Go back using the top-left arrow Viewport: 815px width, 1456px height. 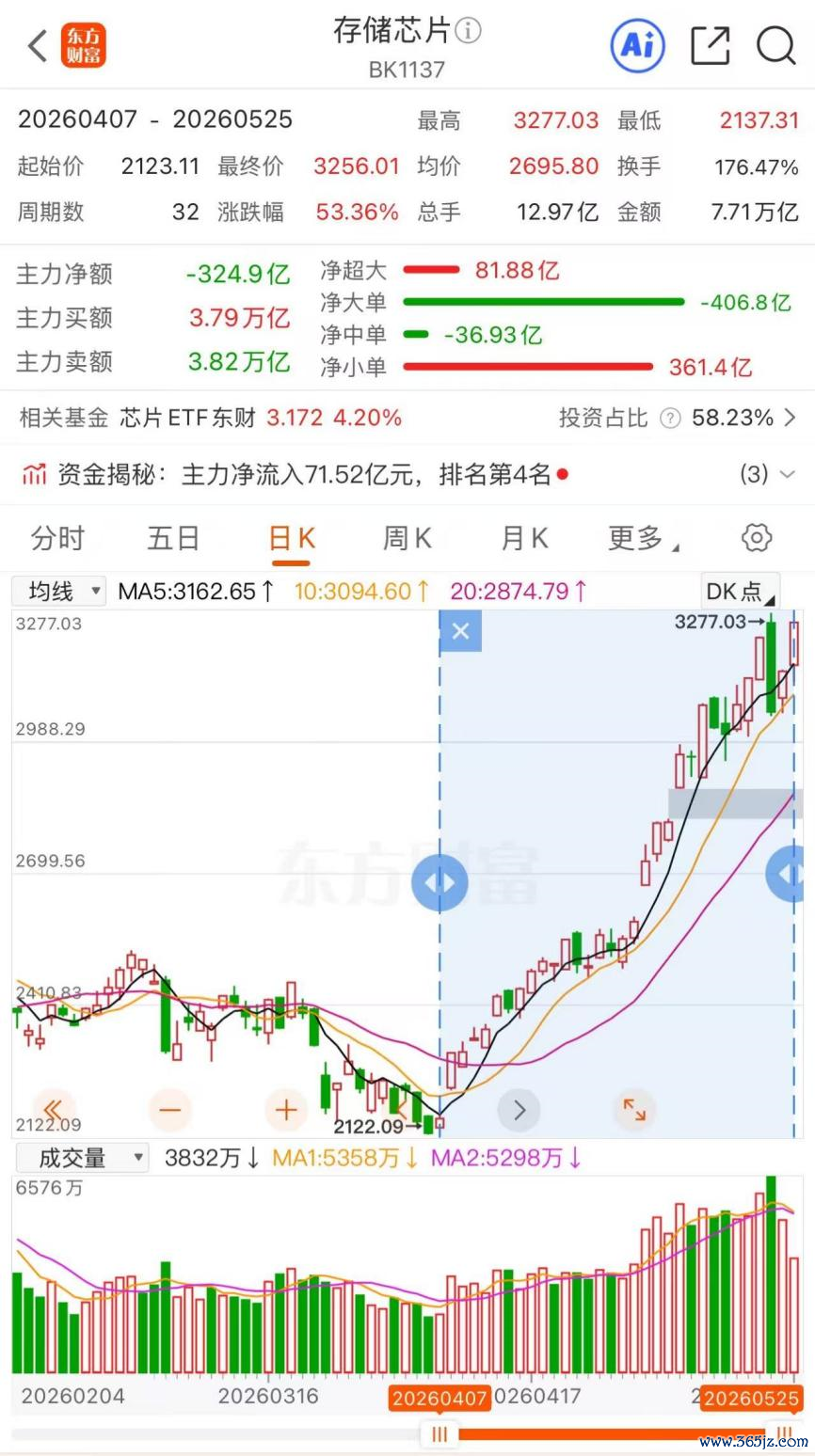point(37,45)
